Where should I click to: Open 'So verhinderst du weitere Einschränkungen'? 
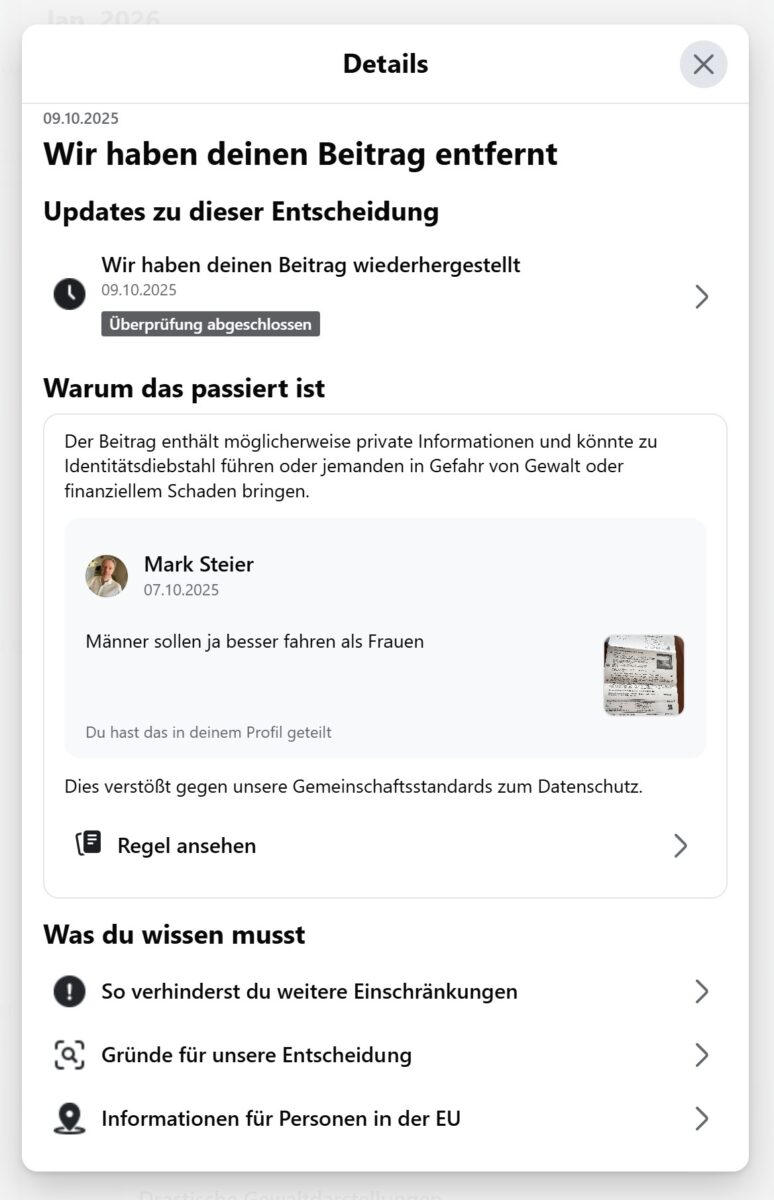pyautogui.click(x=384, y=992)
